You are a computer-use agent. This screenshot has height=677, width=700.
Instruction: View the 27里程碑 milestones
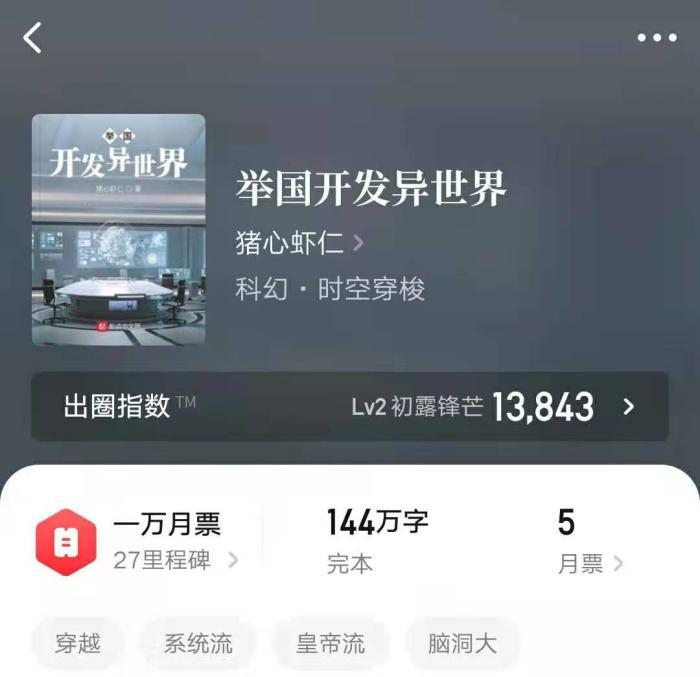(x=175, y=560)
